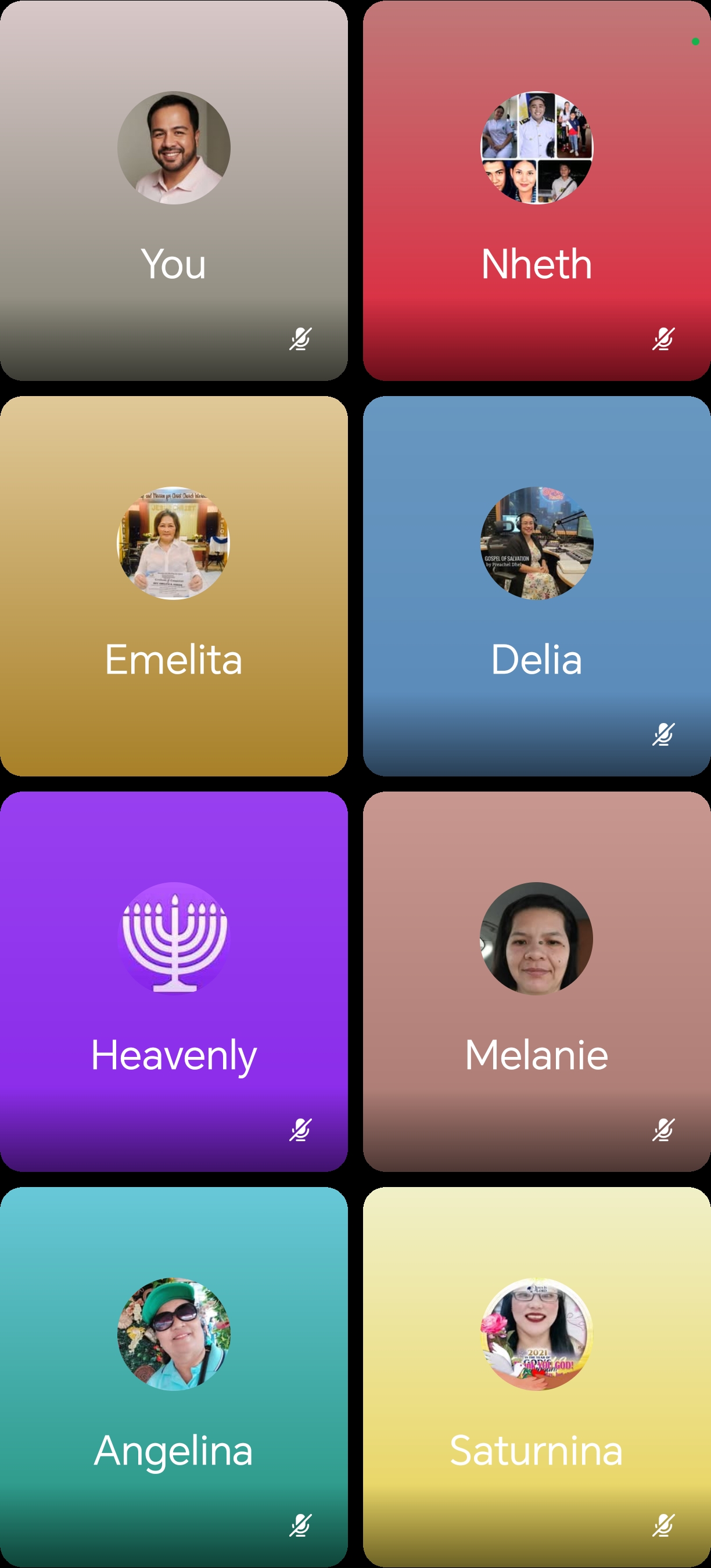Tap Angelina's participant tile
711x1568 pixels.
[174, 1376]
